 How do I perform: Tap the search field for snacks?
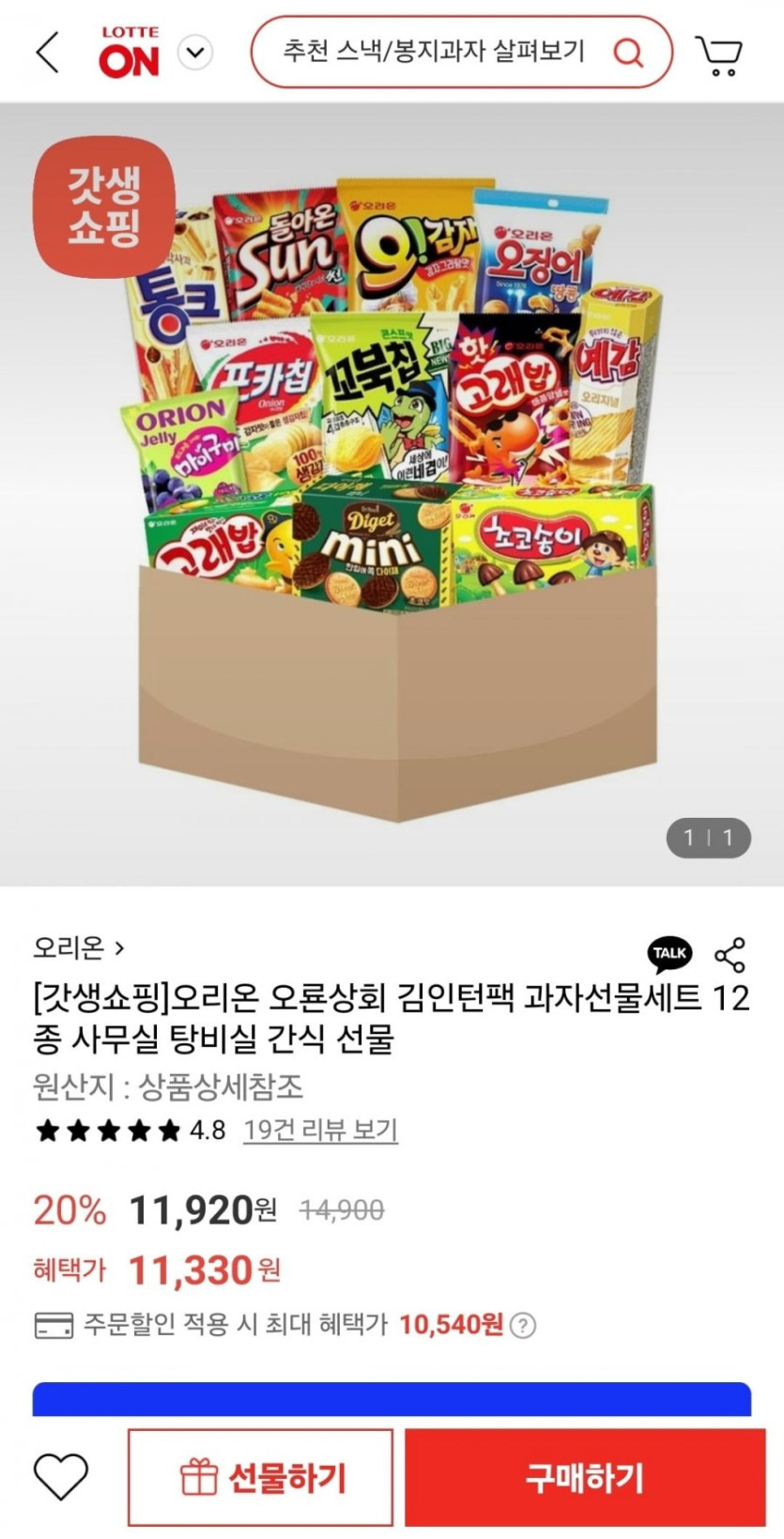point(433,52)
